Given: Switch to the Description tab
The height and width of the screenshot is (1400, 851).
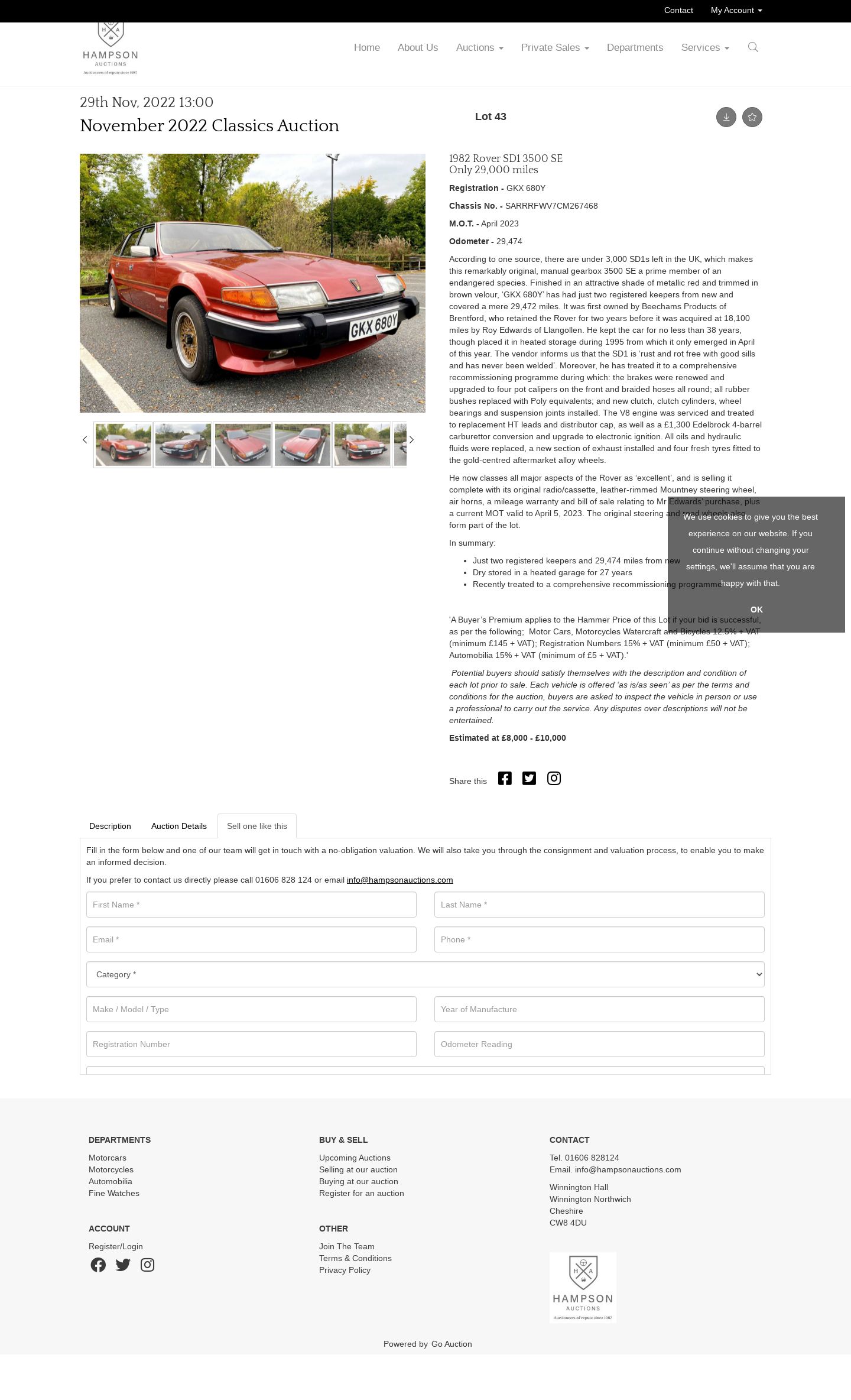Looking at the screenshot, I should point(110,826).
